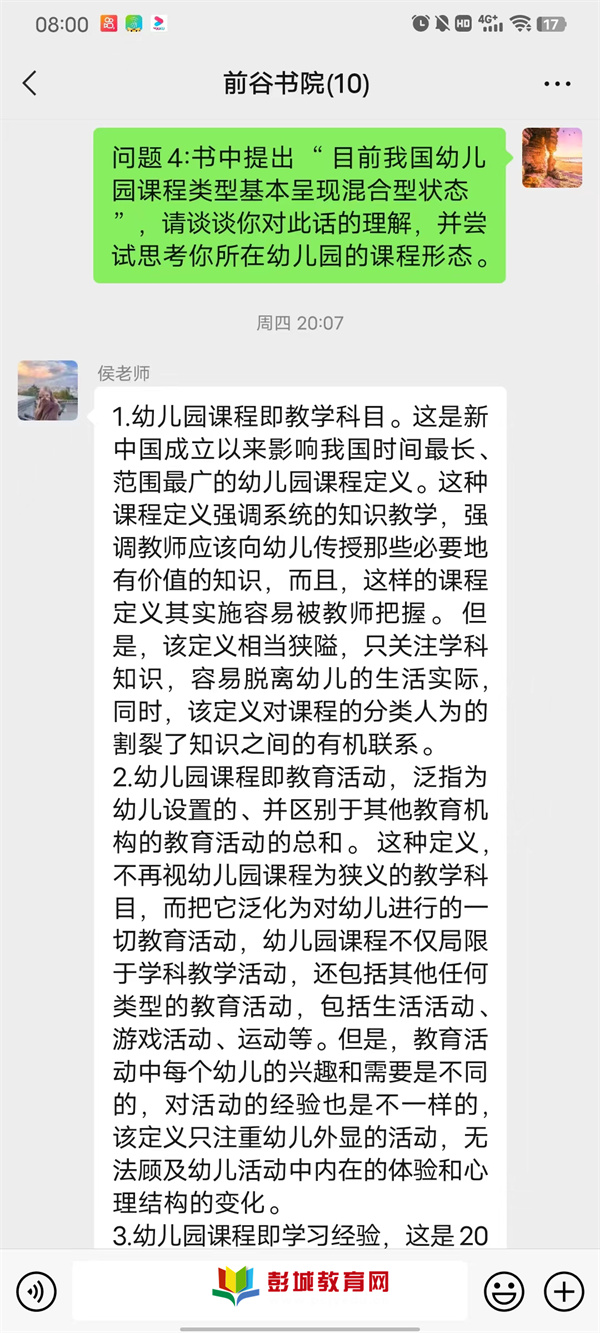Switch to voice message input
Image resolution: width=600 pixels, height=1333 pixels.
[37, 1291]
